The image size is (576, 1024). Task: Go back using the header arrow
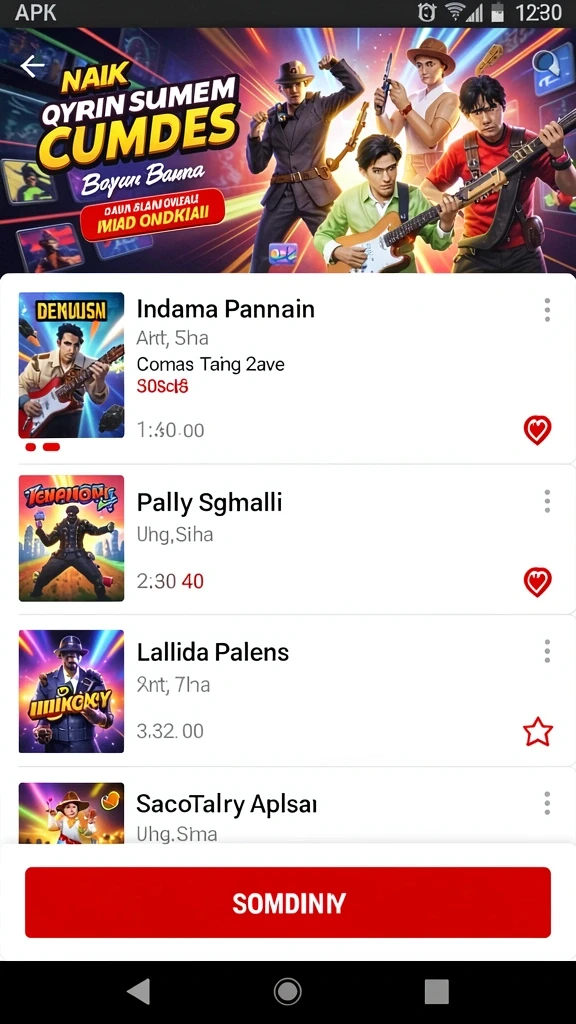[32, 65]
